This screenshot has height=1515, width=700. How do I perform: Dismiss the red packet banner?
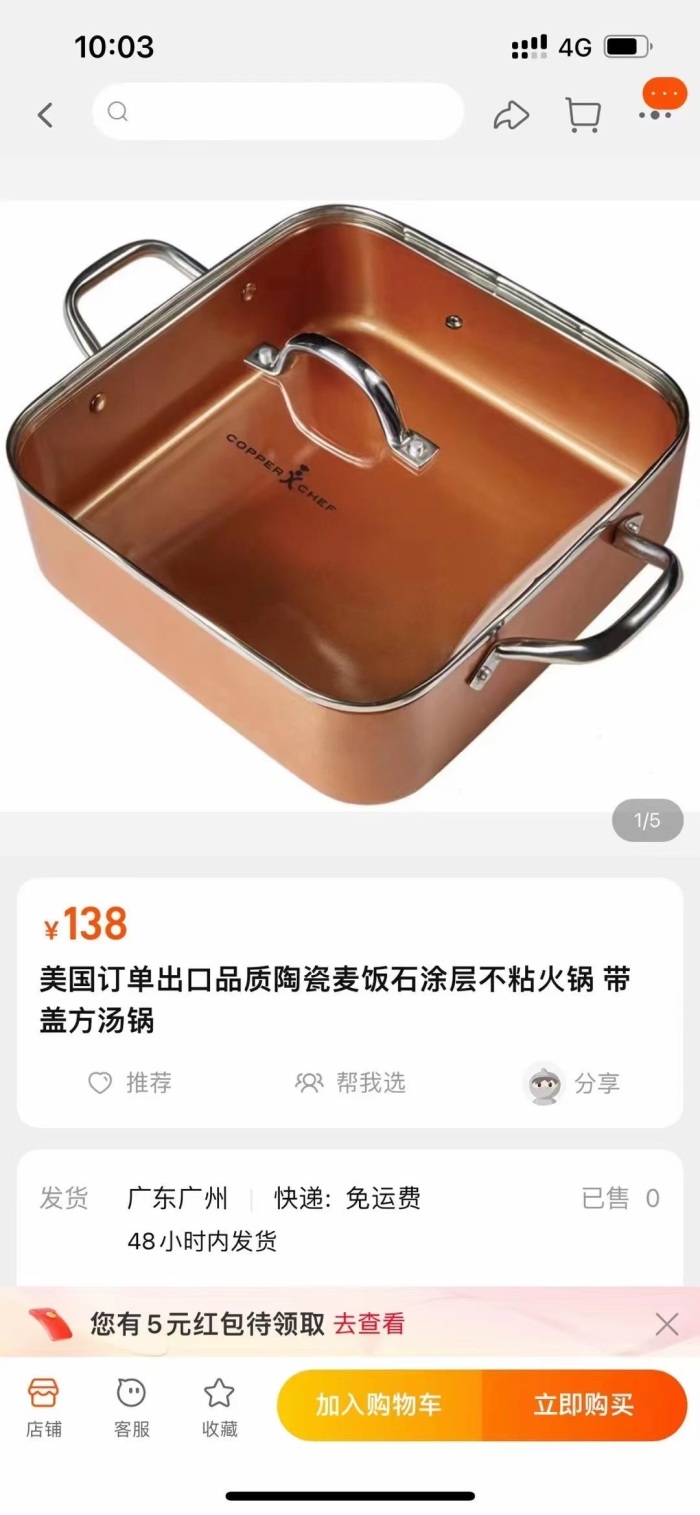(666, 1324)
